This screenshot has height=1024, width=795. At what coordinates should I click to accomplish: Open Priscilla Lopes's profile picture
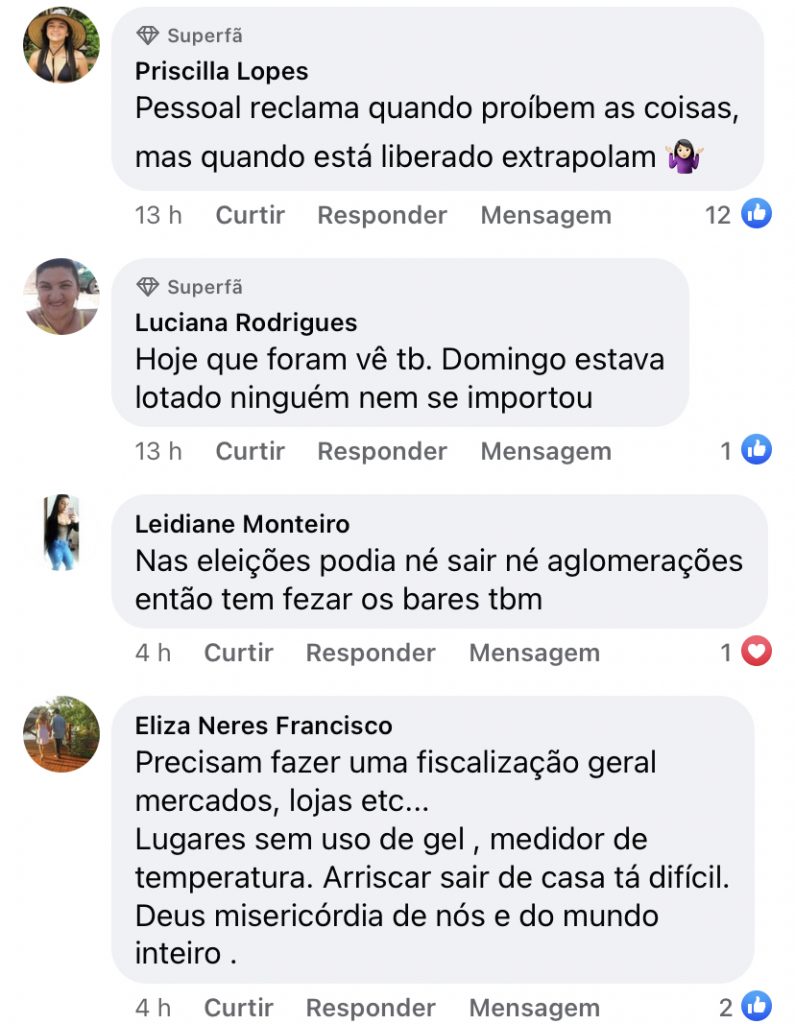tap(62, 45)
